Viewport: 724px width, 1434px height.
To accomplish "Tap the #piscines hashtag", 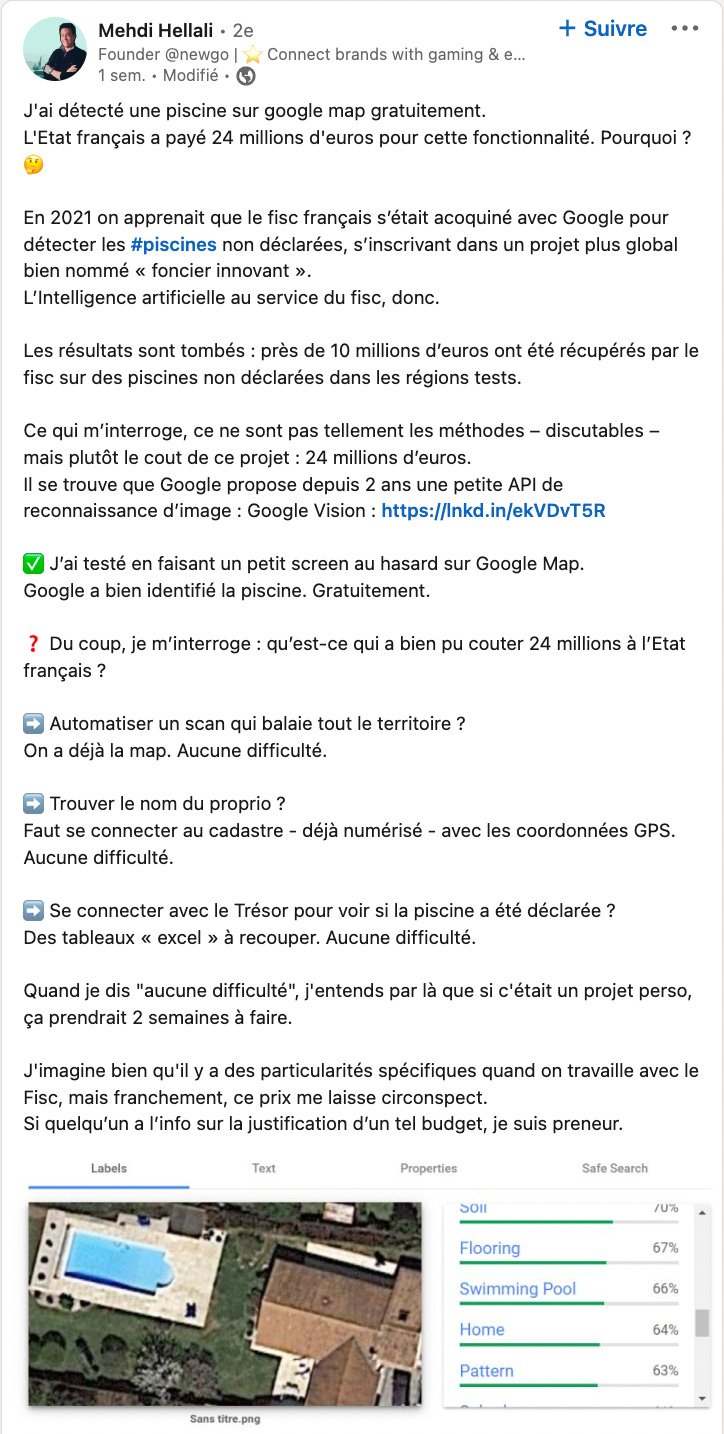I will tap(173, 244).
